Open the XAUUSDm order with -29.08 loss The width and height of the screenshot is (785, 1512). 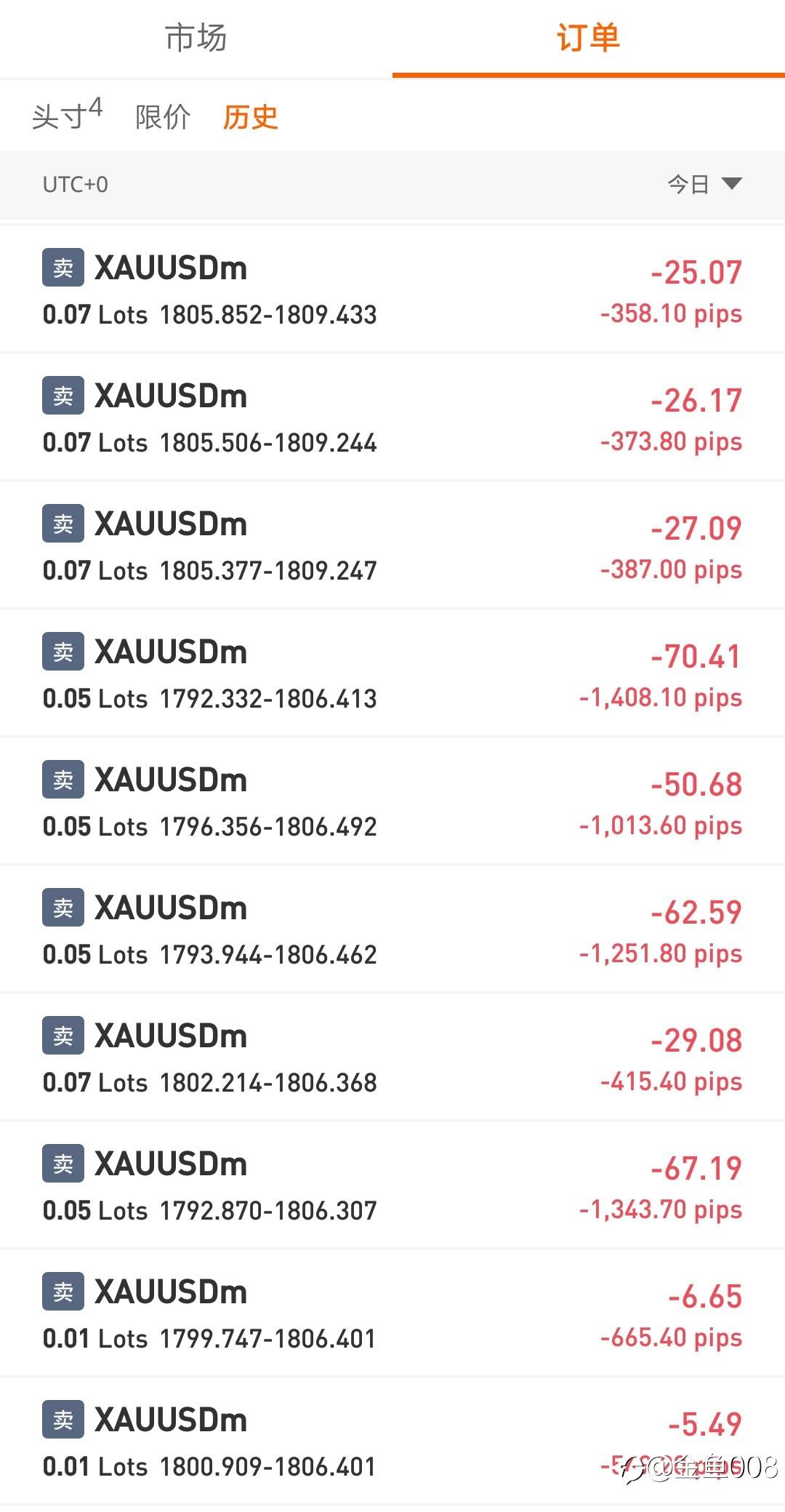click(392, 1057)
